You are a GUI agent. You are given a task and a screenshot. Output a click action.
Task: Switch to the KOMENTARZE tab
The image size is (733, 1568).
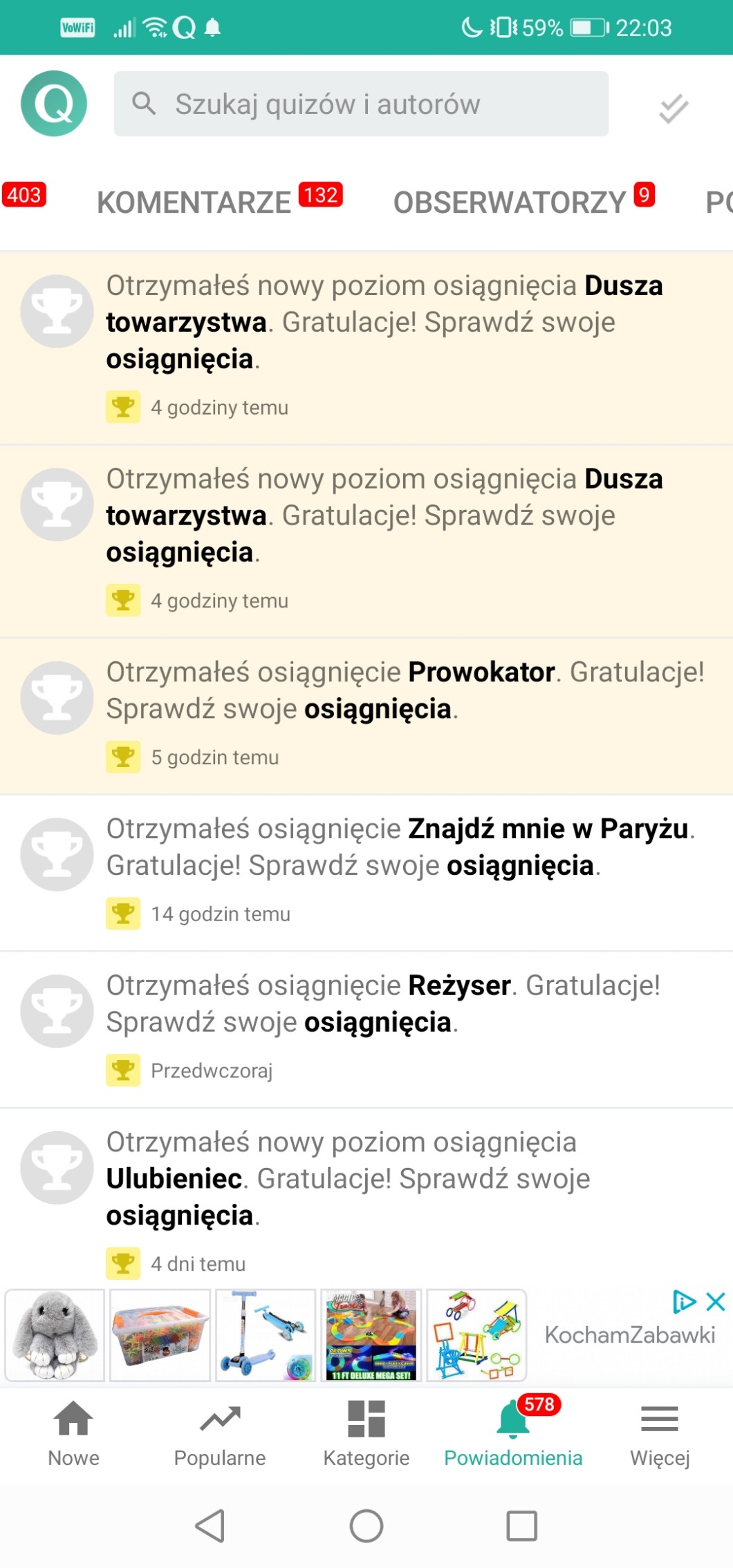(194, 202)
